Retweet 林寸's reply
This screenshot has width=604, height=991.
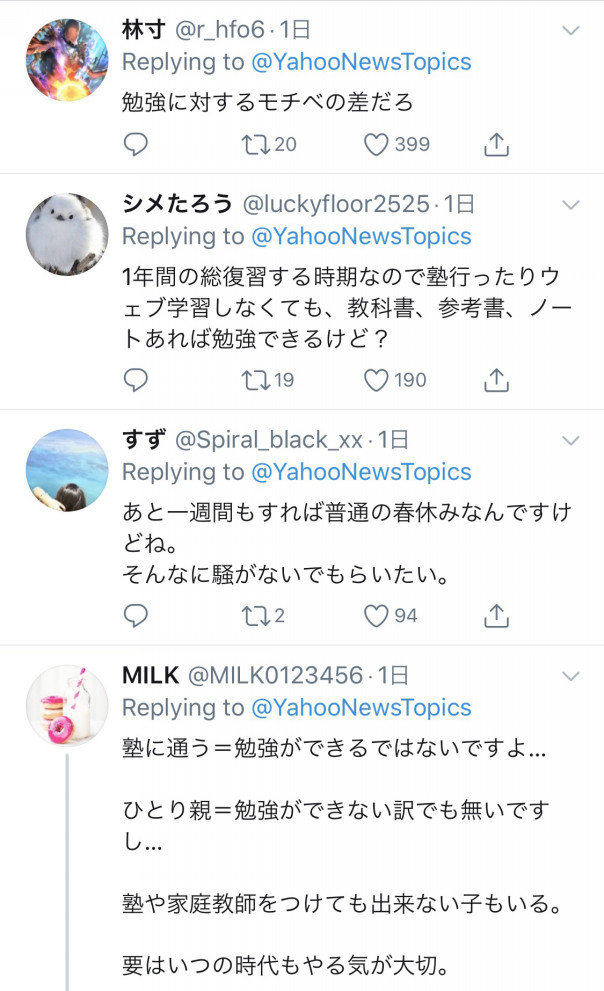click(x=254, y=145)
